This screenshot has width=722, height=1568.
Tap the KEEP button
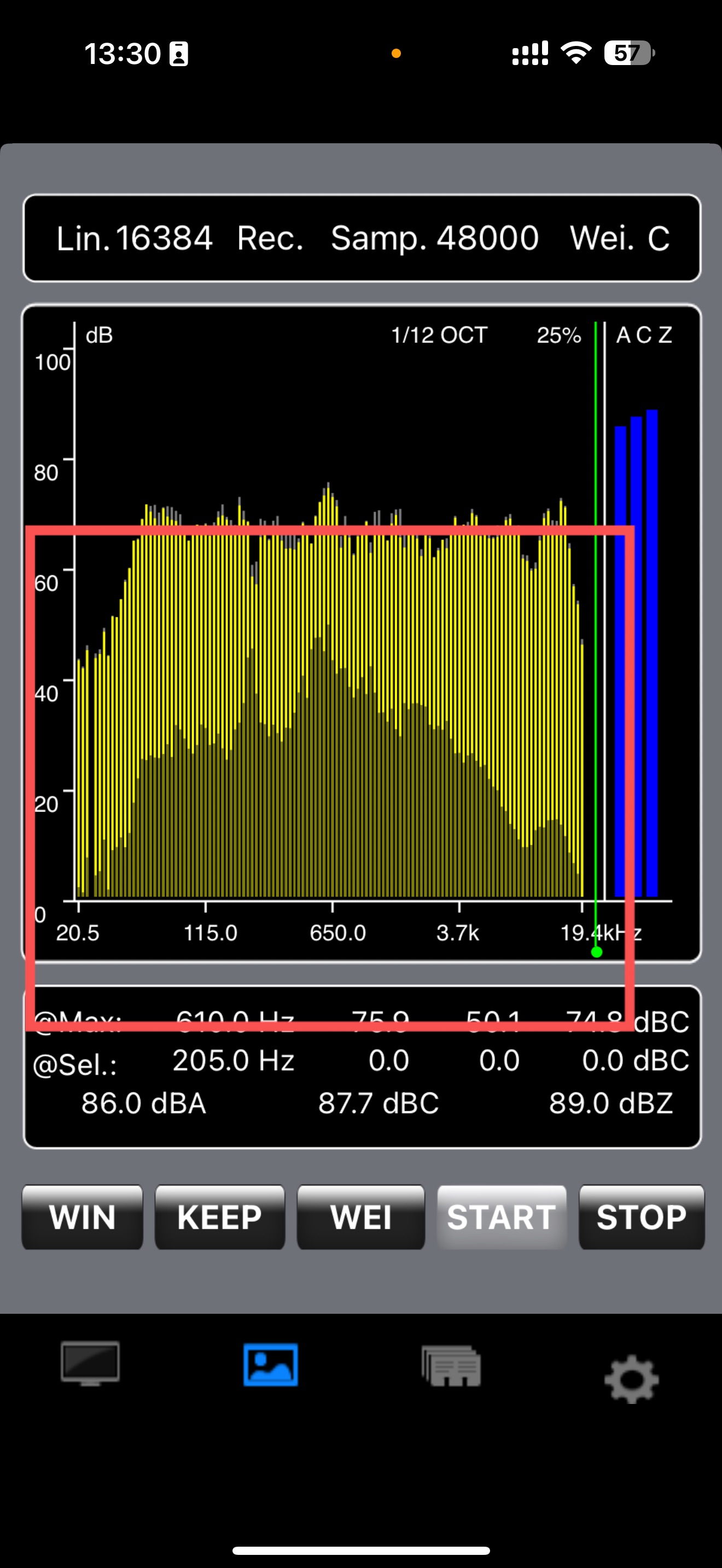pos(220,1218)
